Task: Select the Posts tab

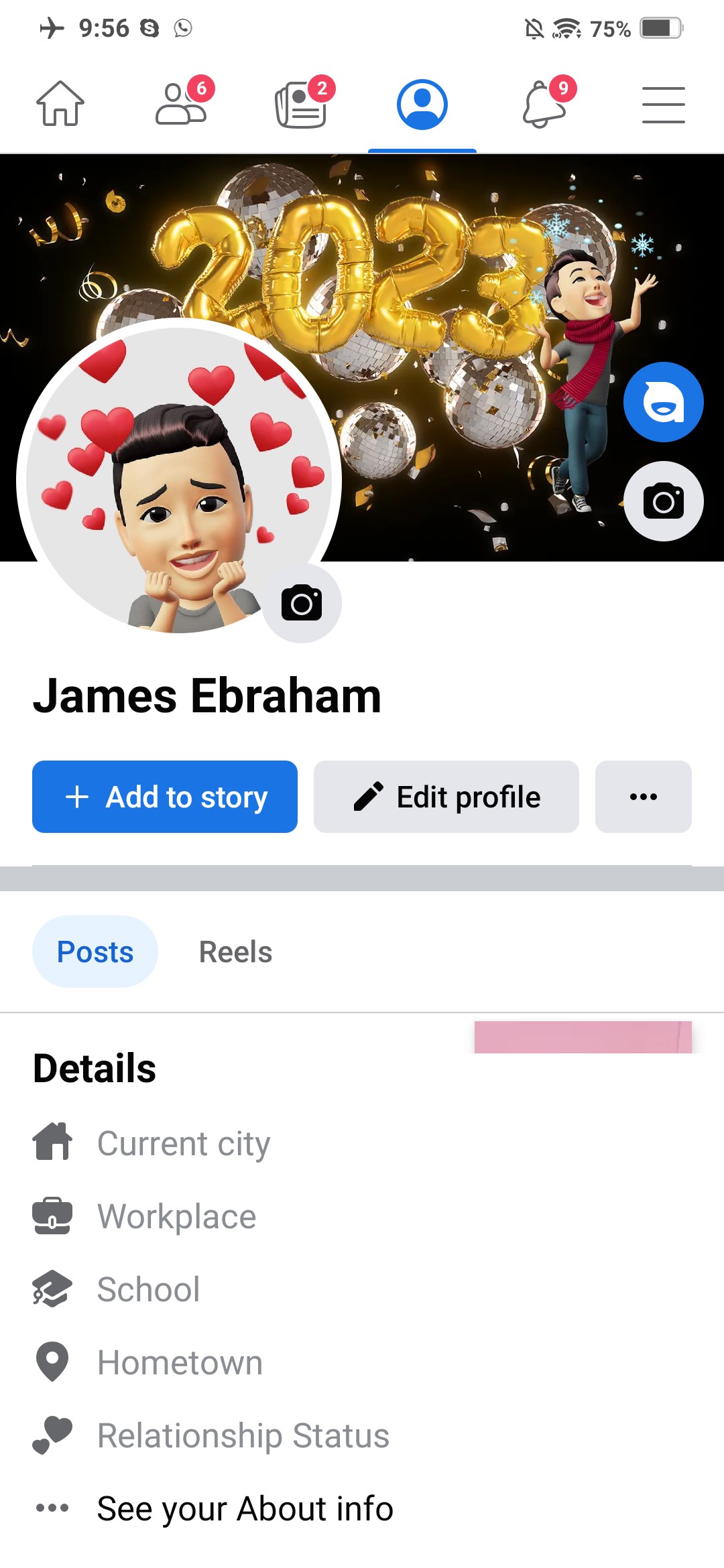Action: (x=95, y=952)
